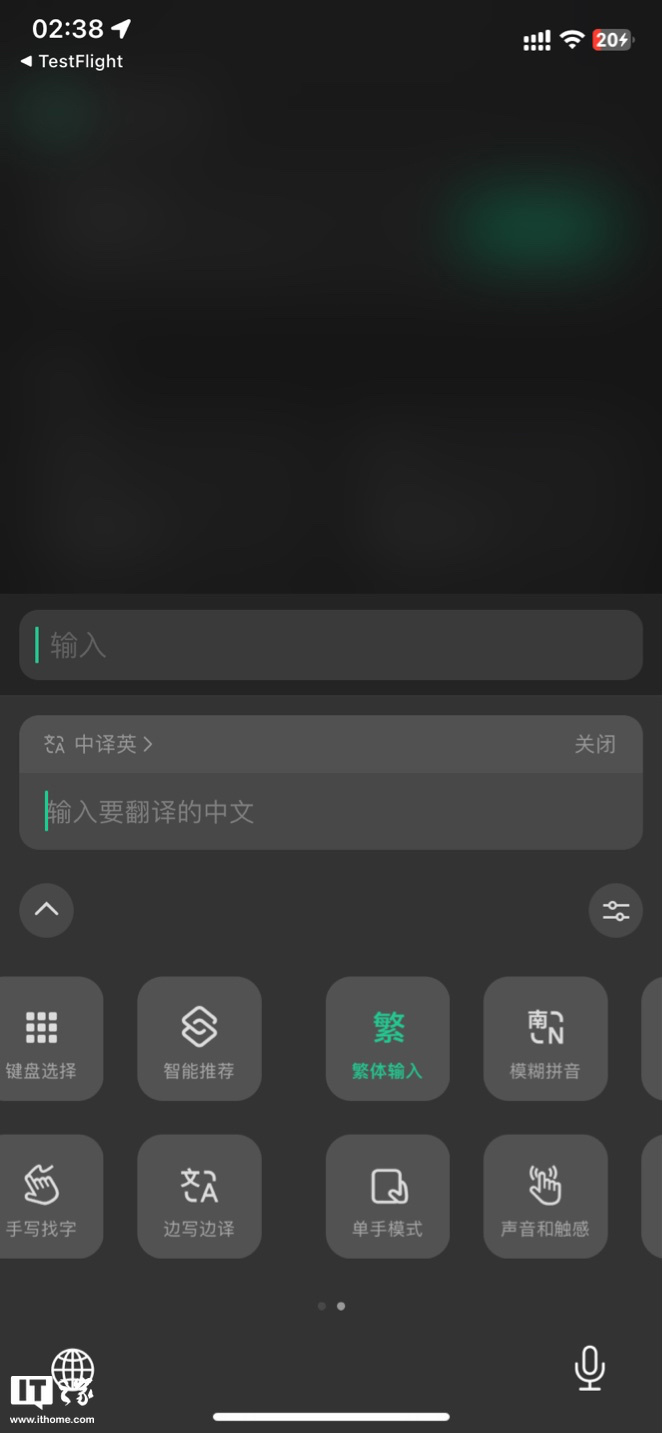The image size is (662, 1433).
Task: Focus the 输入要翻译的中文 field
Action: point(330,811)
